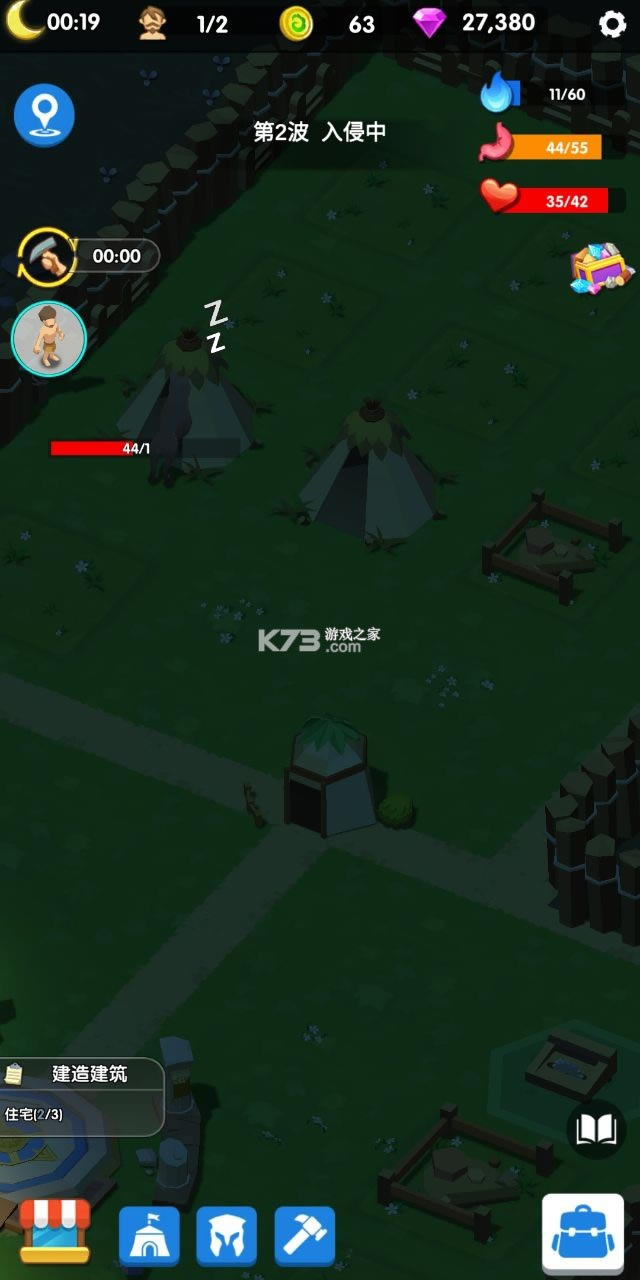Viewport: 640px width, 1280px height.
Task: Open the guide book icon
Action: pos(596,1130)
